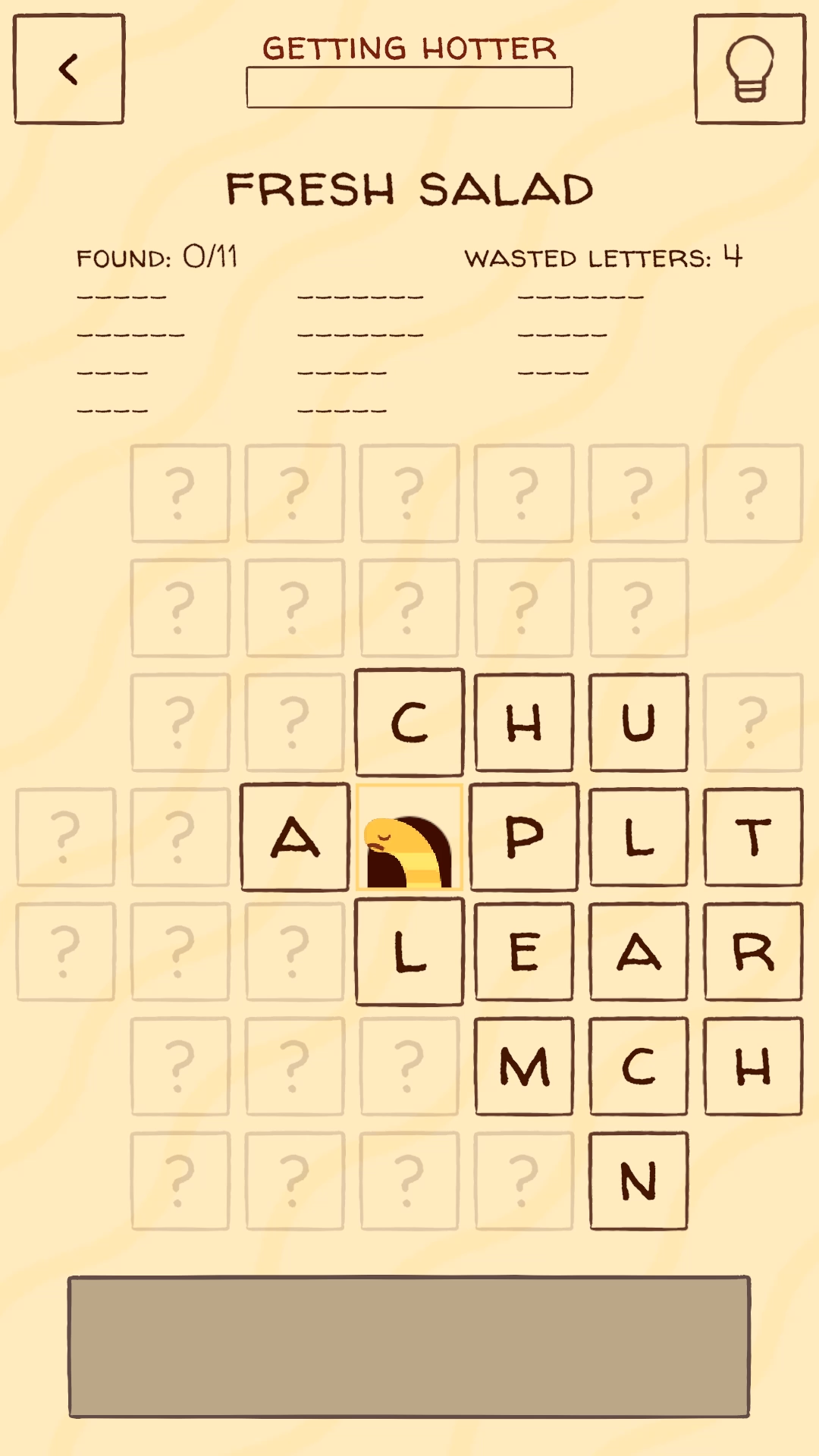The image size is (819, 1456).
Task: Select the letter E tile
Action: pyautogui.click(x=524, y=952)
